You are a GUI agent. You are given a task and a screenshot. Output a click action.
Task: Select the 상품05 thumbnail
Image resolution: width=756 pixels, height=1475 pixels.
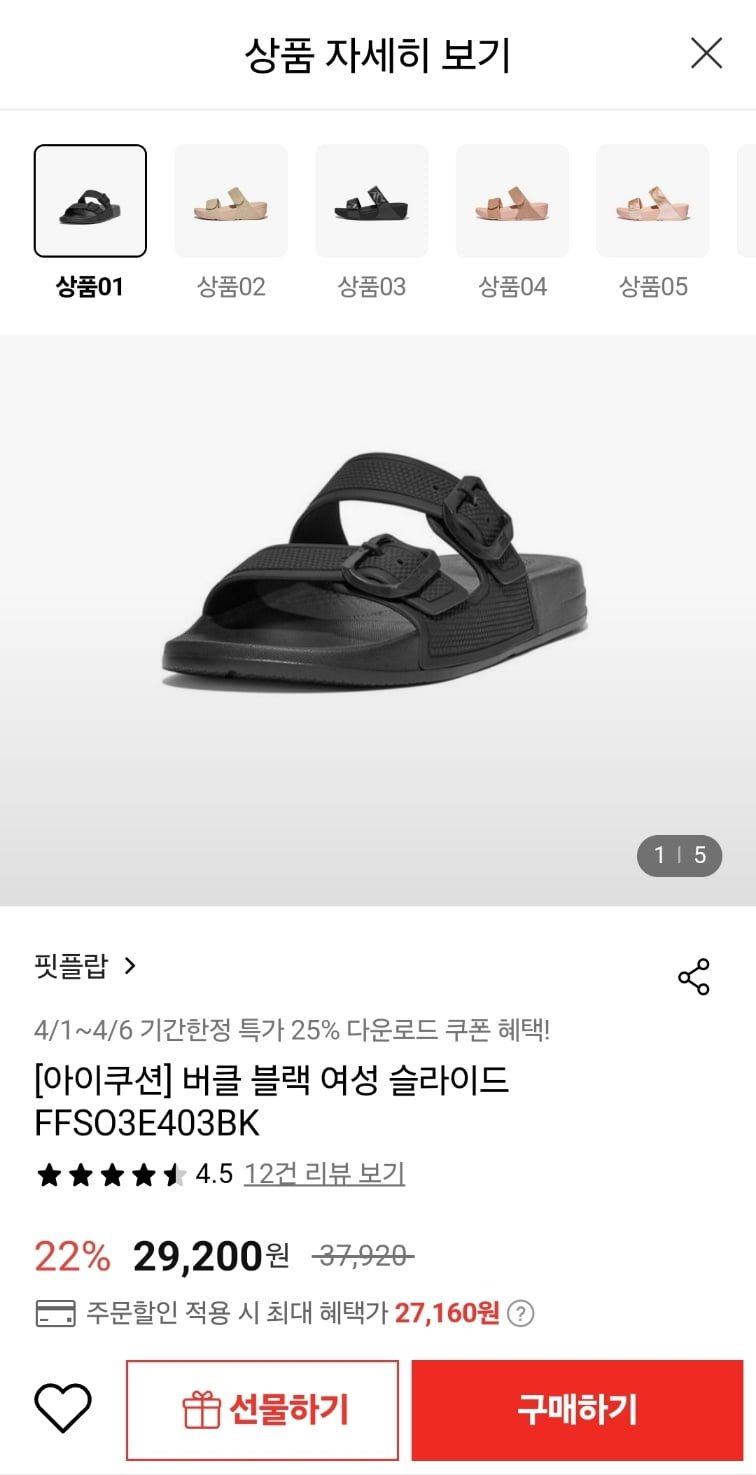[x=653, y=201]
